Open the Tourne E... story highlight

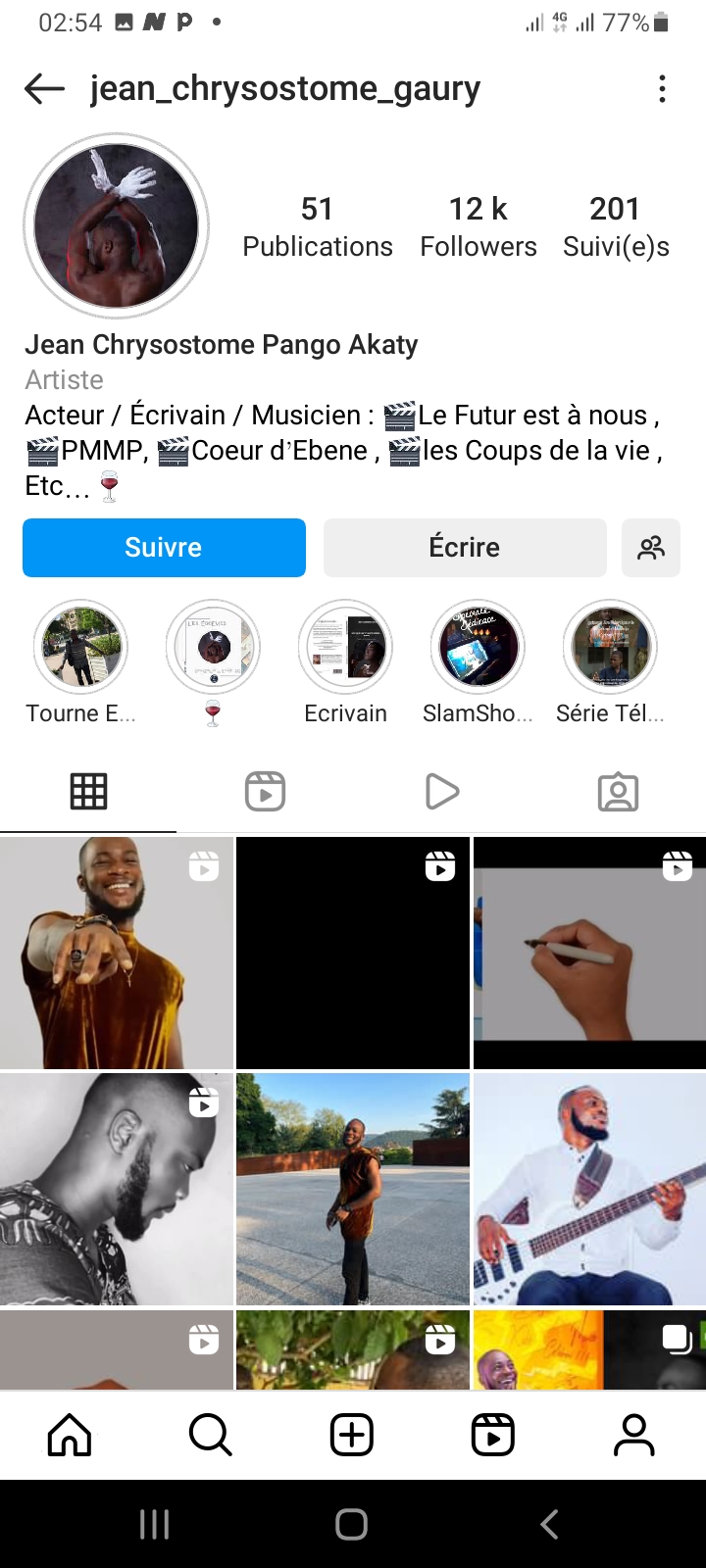tap(80, 648)
